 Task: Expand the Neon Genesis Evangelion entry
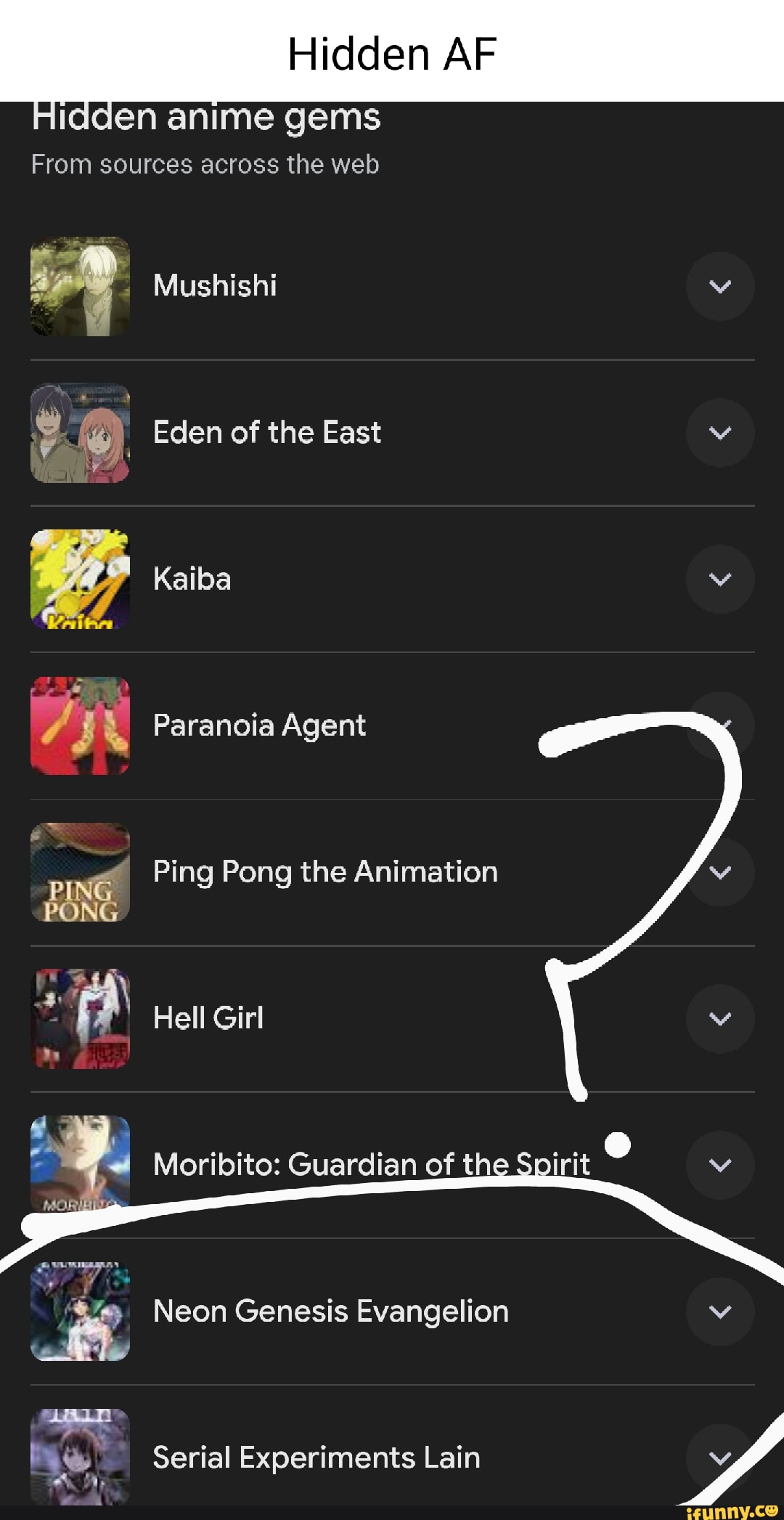(721, 1312)
